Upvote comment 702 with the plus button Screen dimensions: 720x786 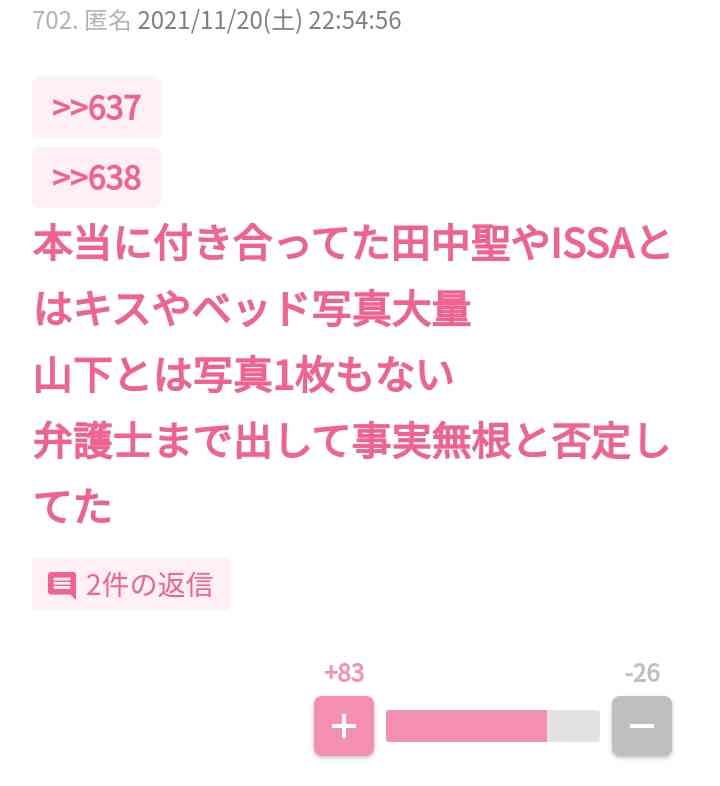point(343,726)
